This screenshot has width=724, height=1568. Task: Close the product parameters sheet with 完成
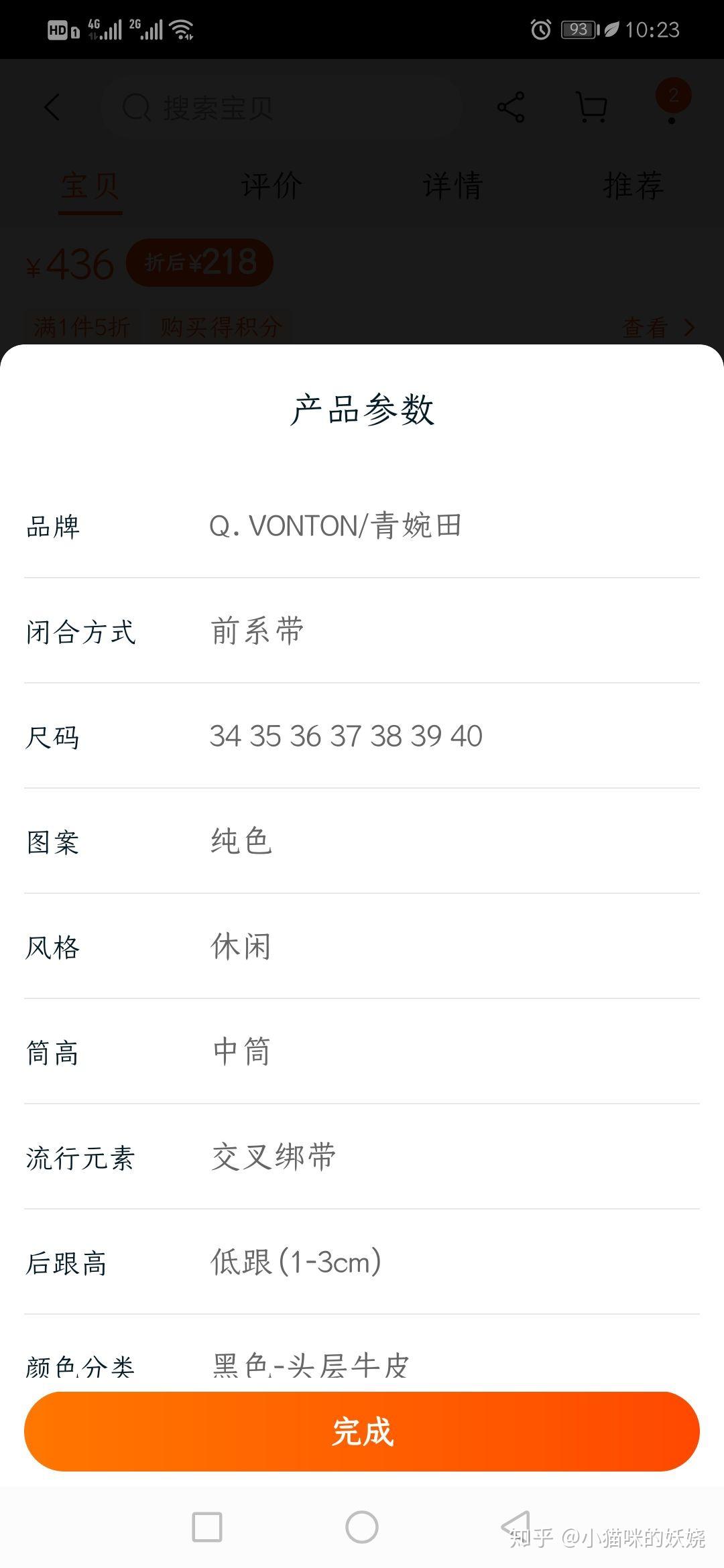(362, 1431)
